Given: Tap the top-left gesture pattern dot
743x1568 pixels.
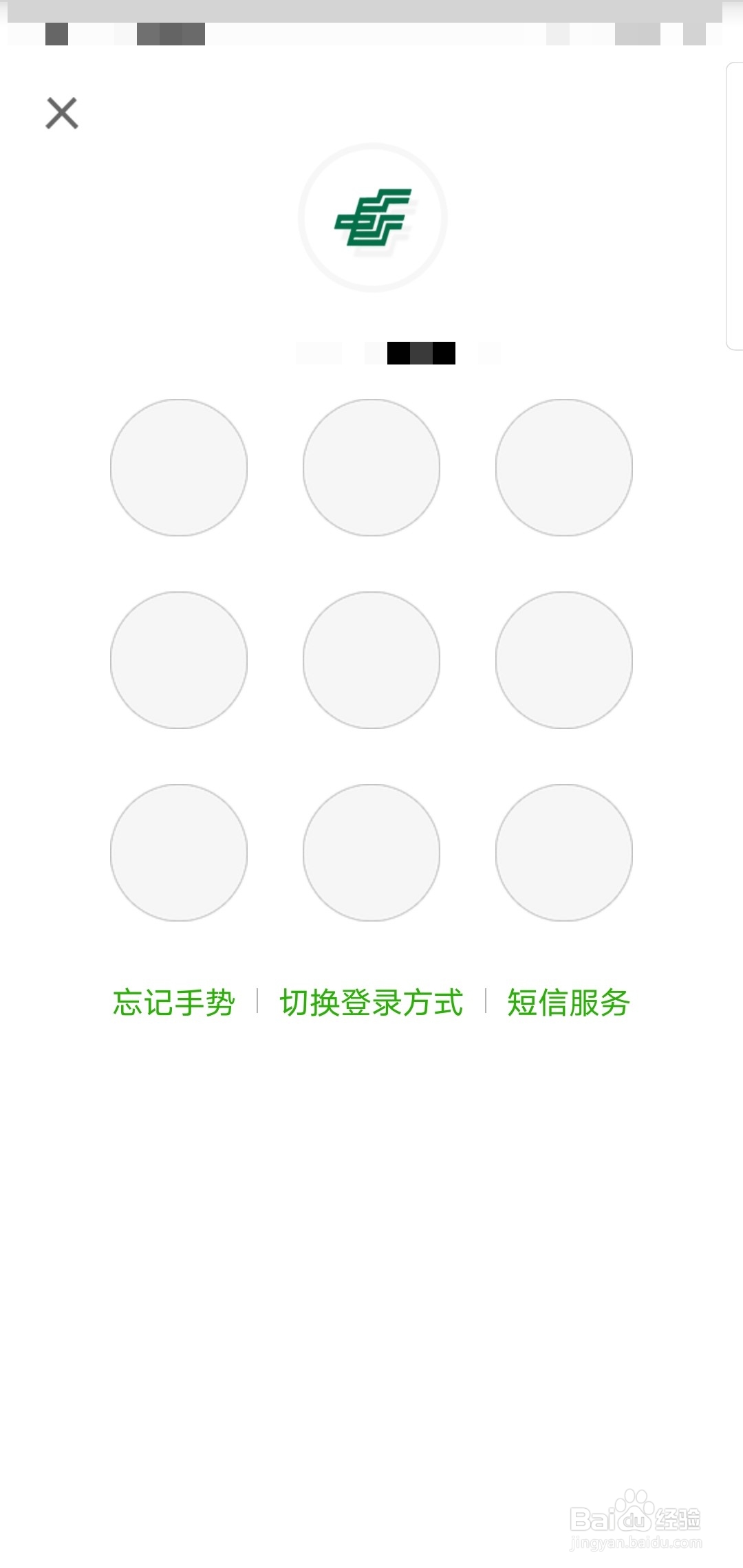Looking at the screenshot, I should (179, 468).
